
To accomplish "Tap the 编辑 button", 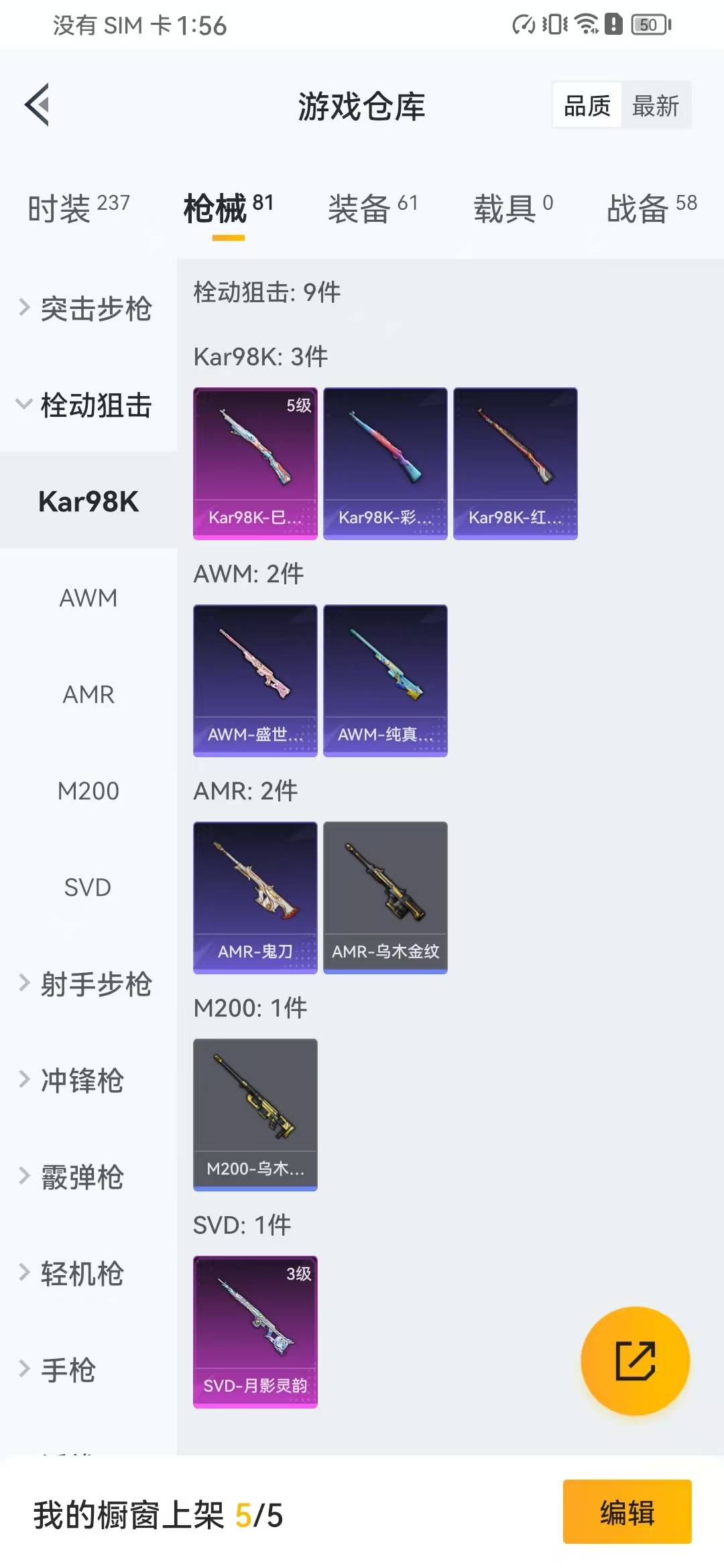I will [x=627, y=1512].
